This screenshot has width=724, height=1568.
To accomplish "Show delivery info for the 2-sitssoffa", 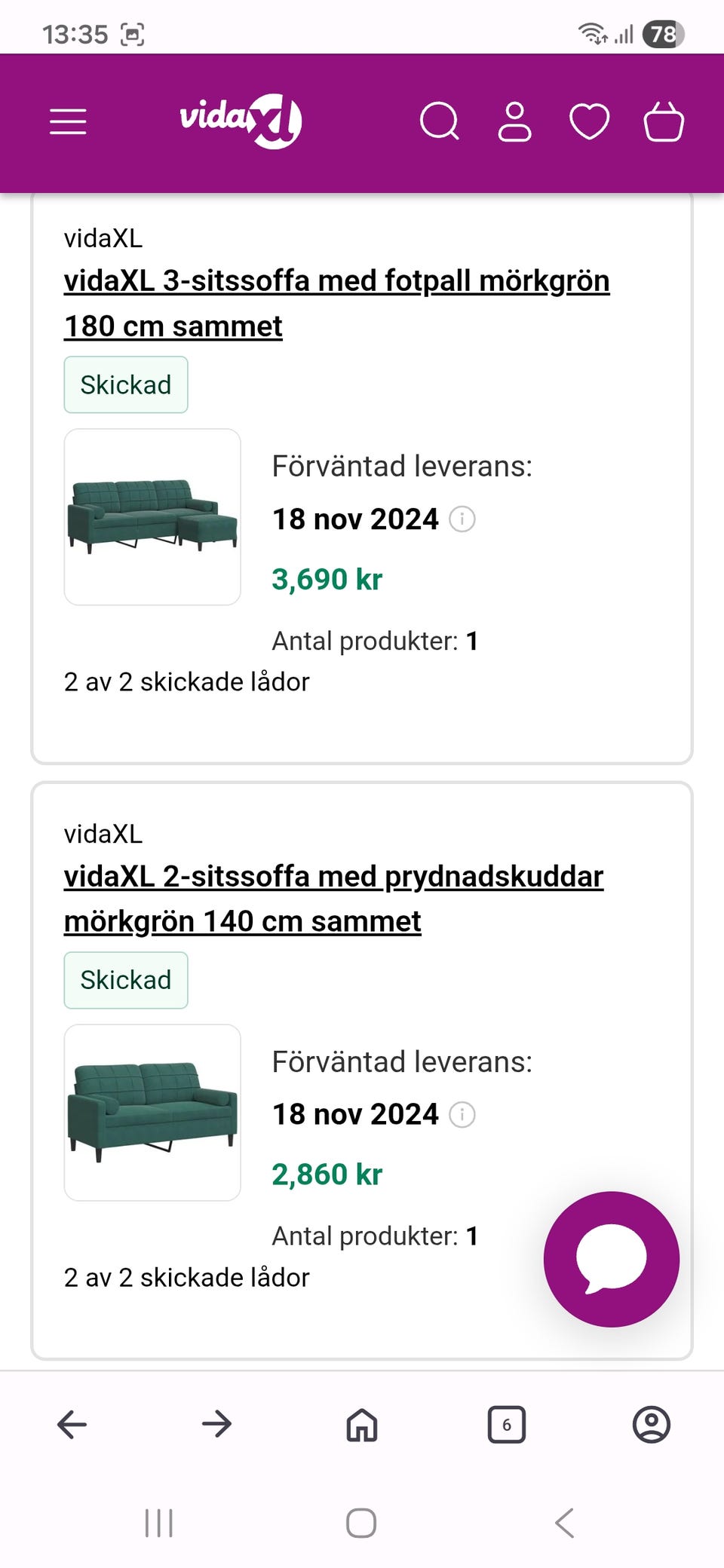I will pos(462,1114).
